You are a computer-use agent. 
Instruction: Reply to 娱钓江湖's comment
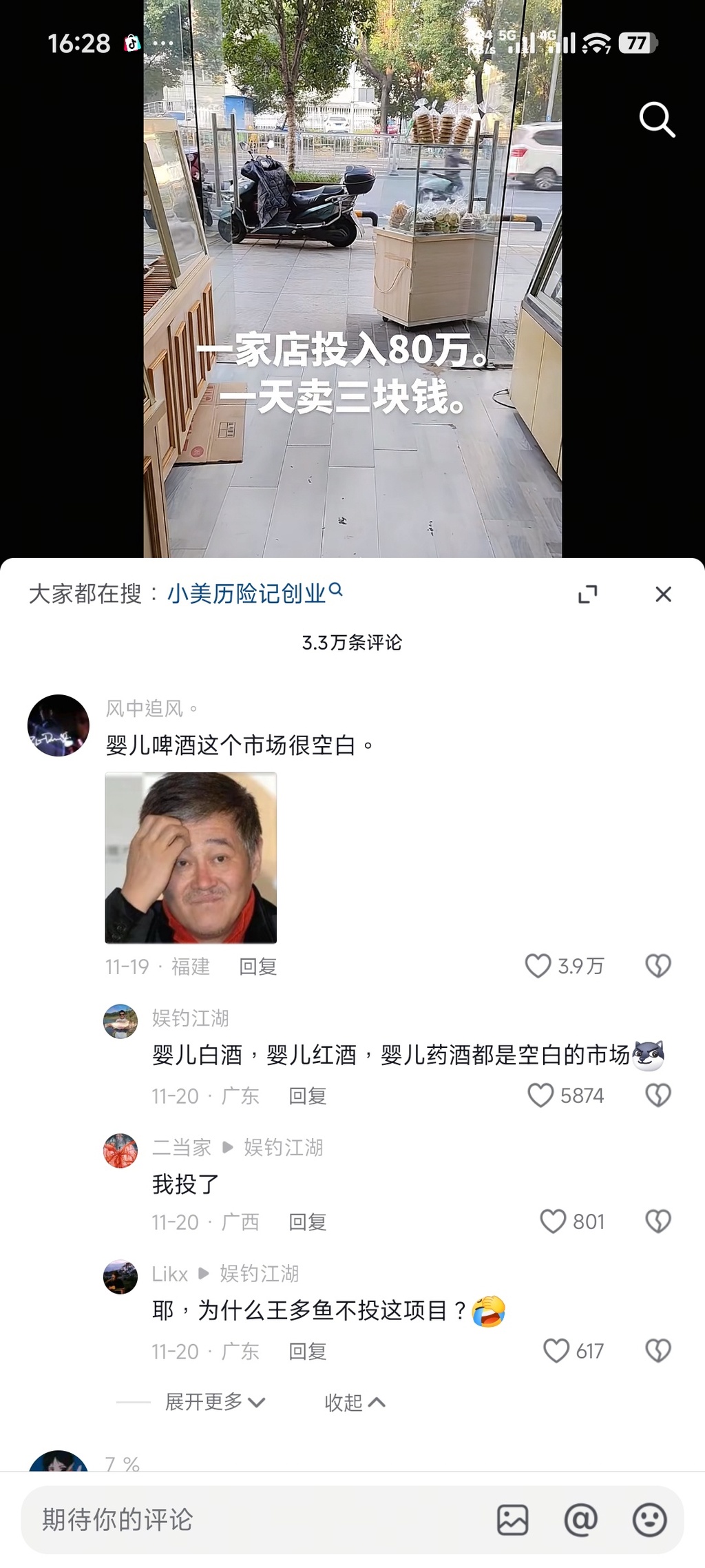307,1096
